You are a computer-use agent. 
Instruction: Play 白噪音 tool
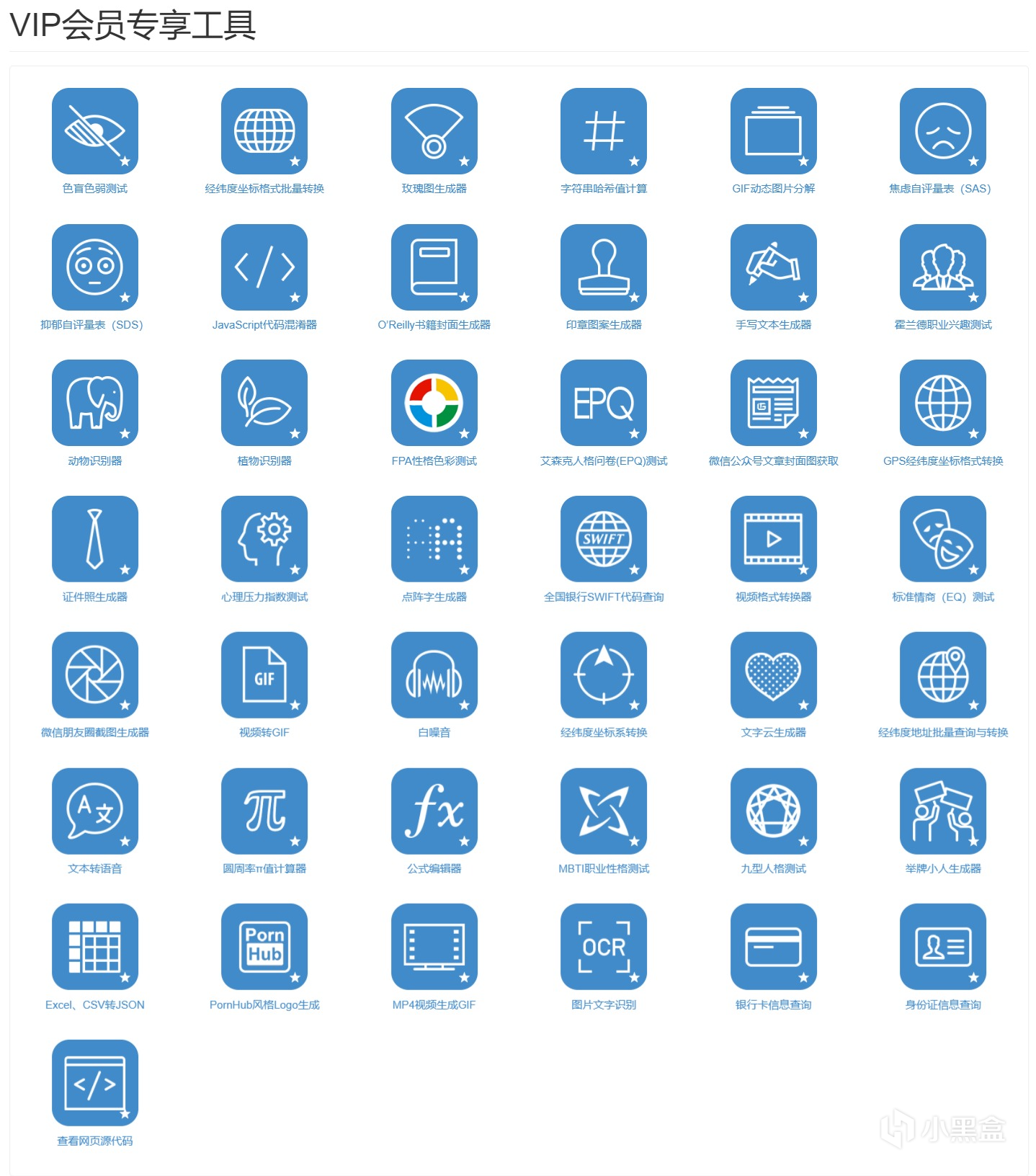[434, 675]
